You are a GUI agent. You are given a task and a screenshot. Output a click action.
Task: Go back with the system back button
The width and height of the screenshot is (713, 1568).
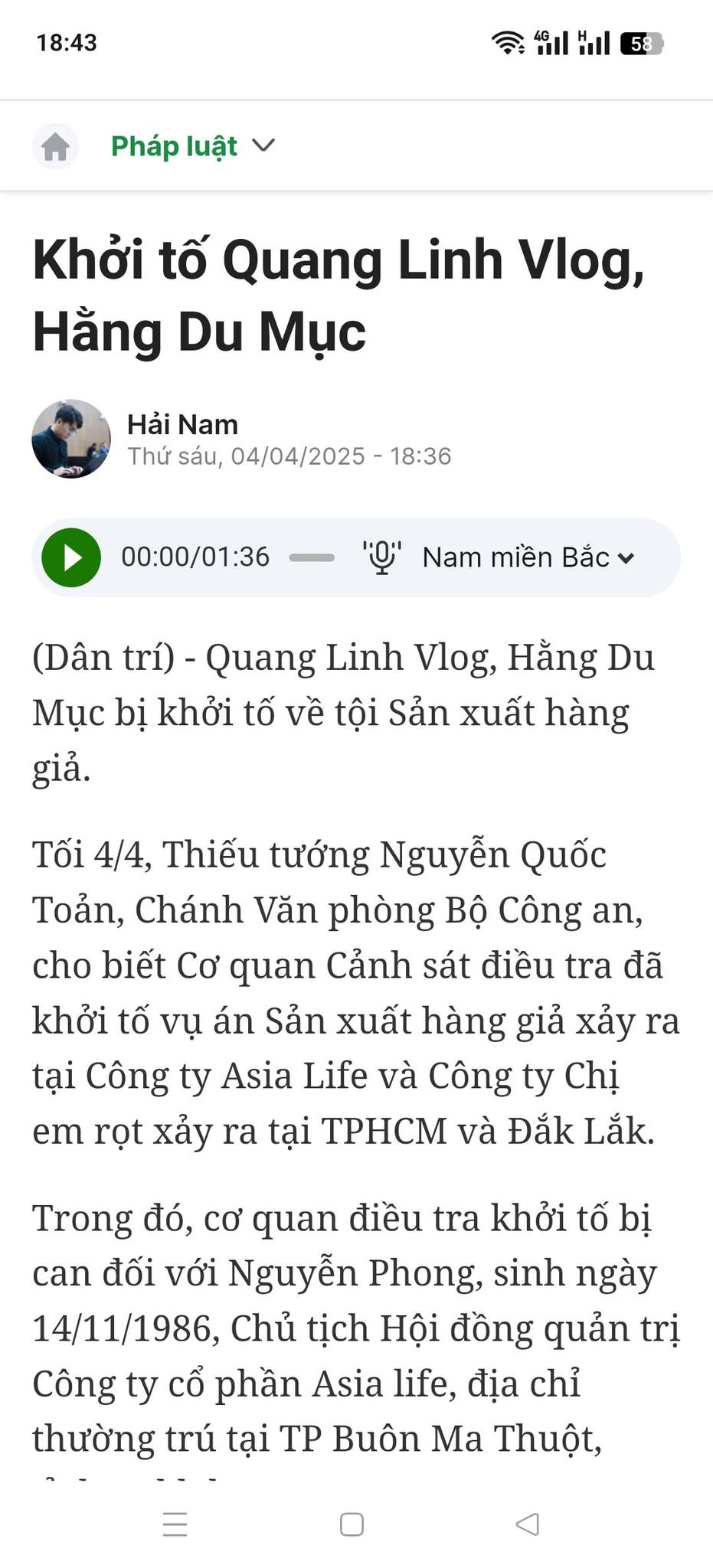(x=527, y=1524)
